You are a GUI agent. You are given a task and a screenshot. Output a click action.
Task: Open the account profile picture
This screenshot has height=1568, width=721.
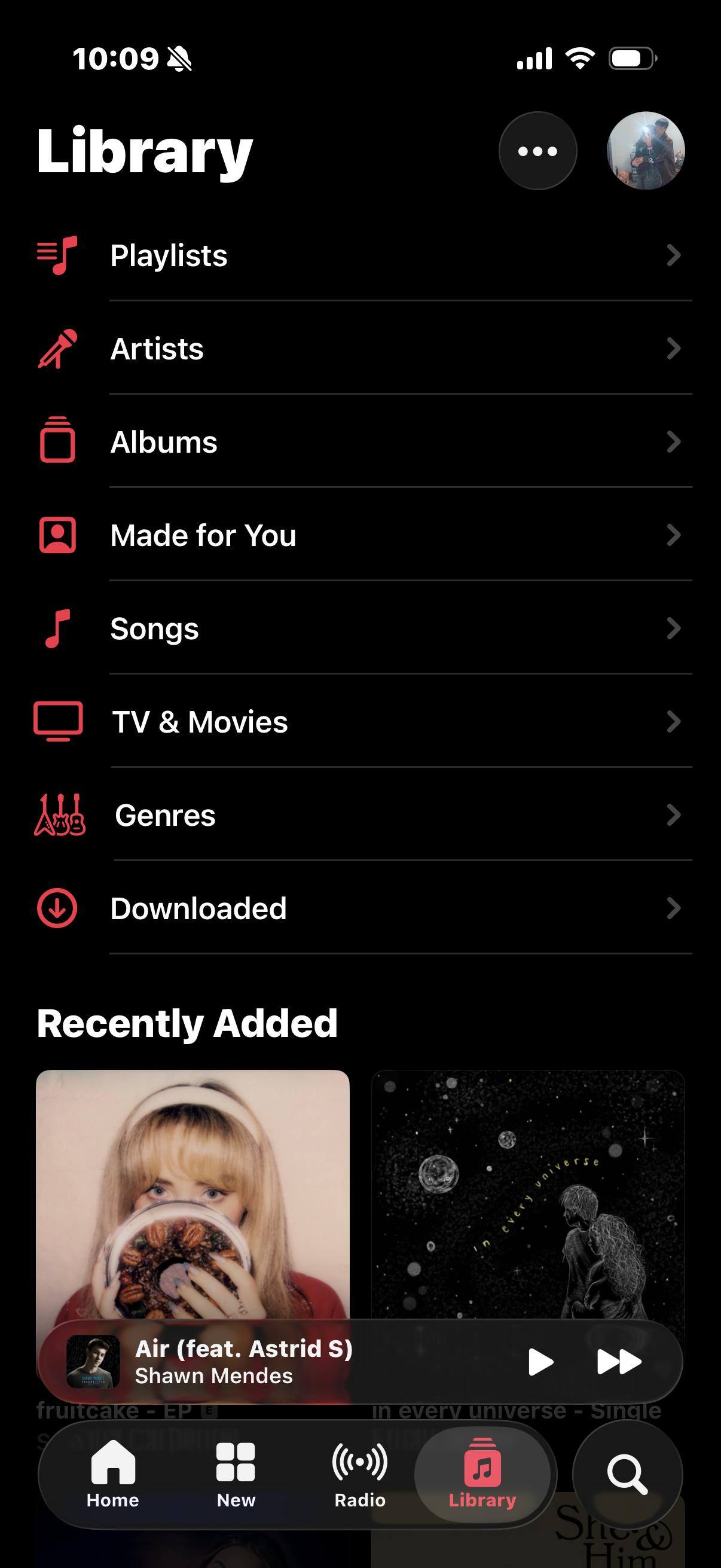pos(646,151)
